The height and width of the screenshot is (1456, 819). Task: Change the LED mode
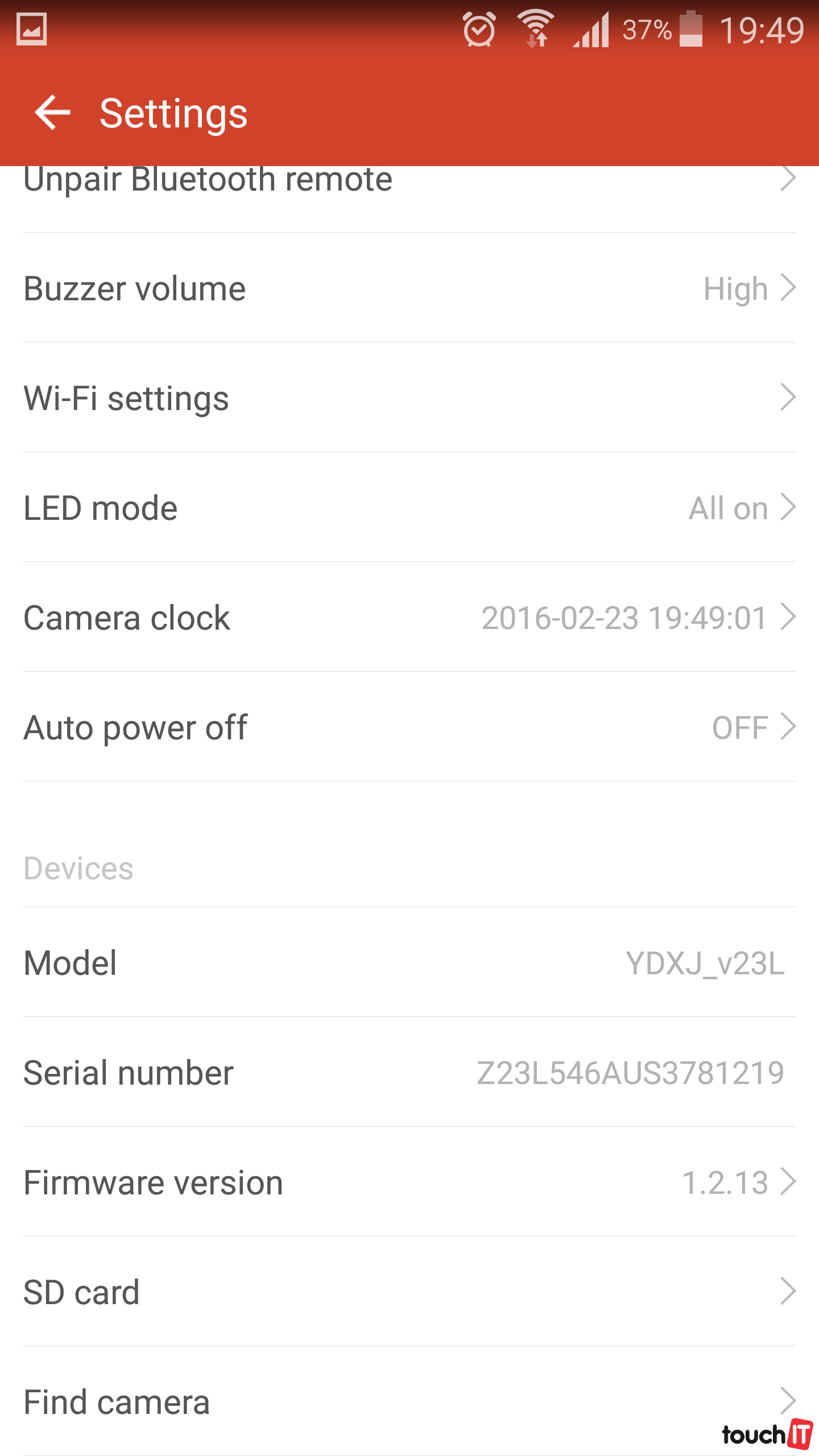409,507
